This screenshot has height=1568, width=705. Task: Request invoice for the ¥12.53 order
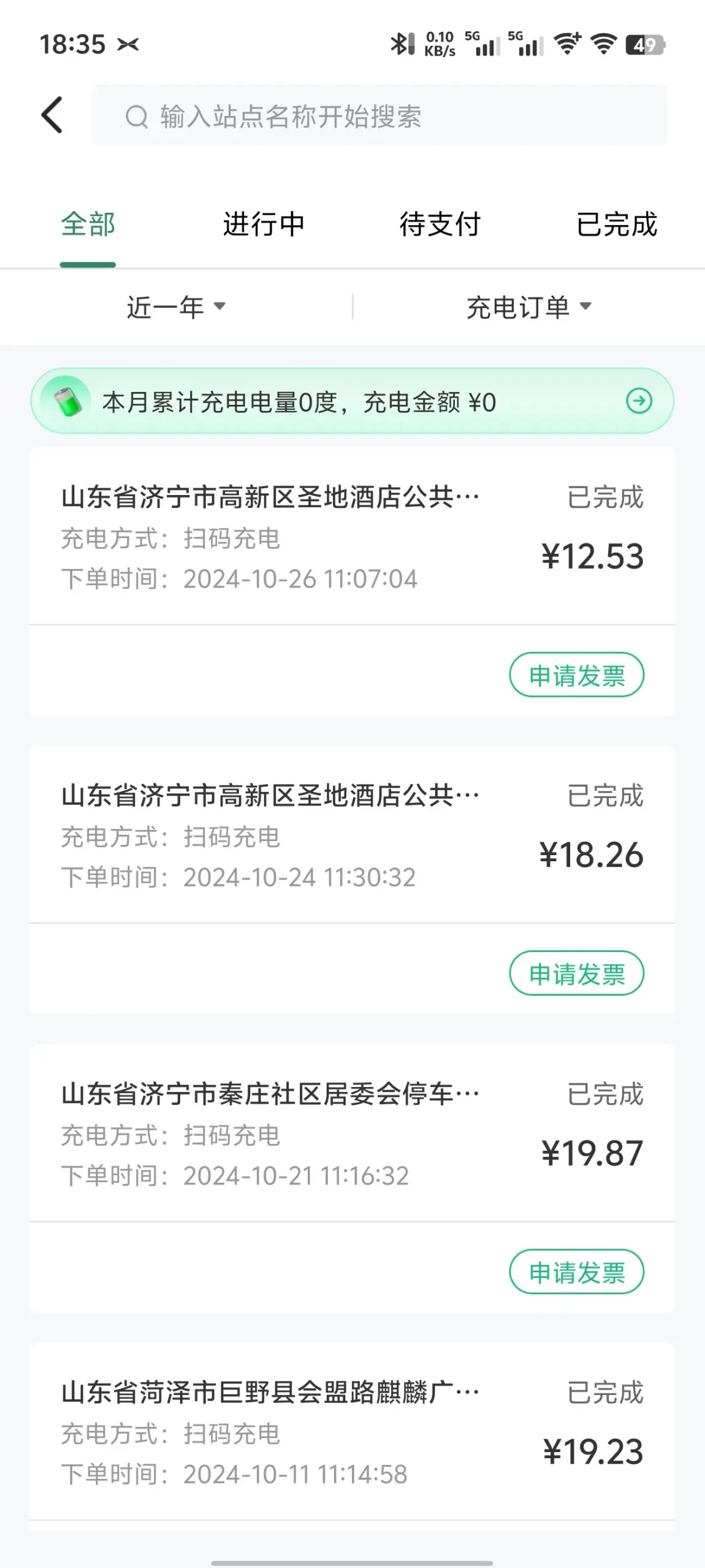[577, 675]
